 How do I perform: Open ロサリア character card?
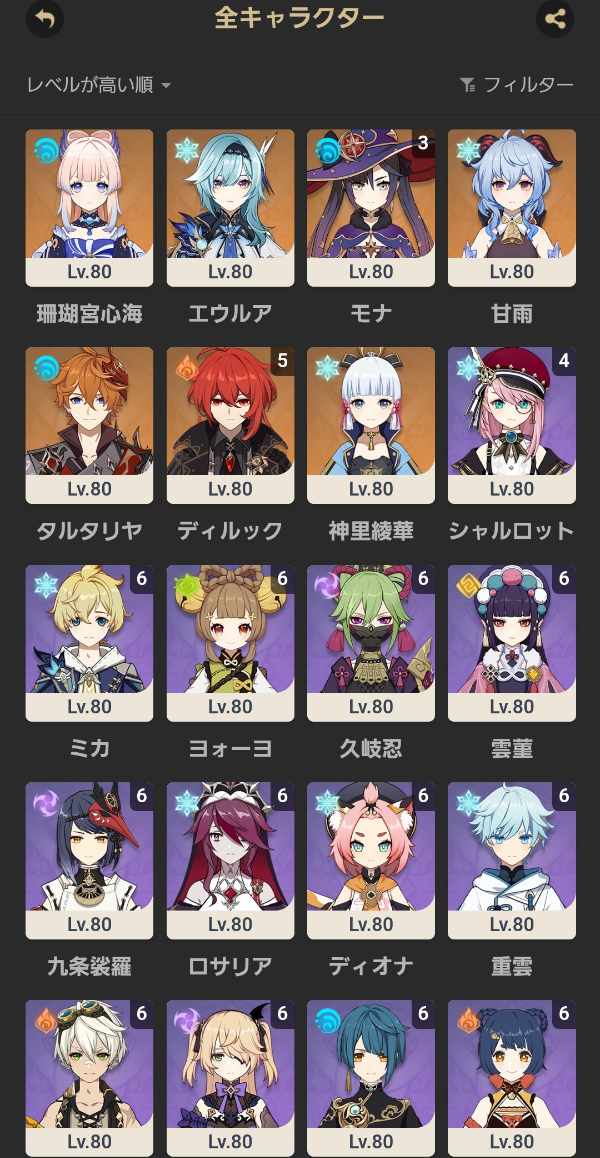point(230,860)
